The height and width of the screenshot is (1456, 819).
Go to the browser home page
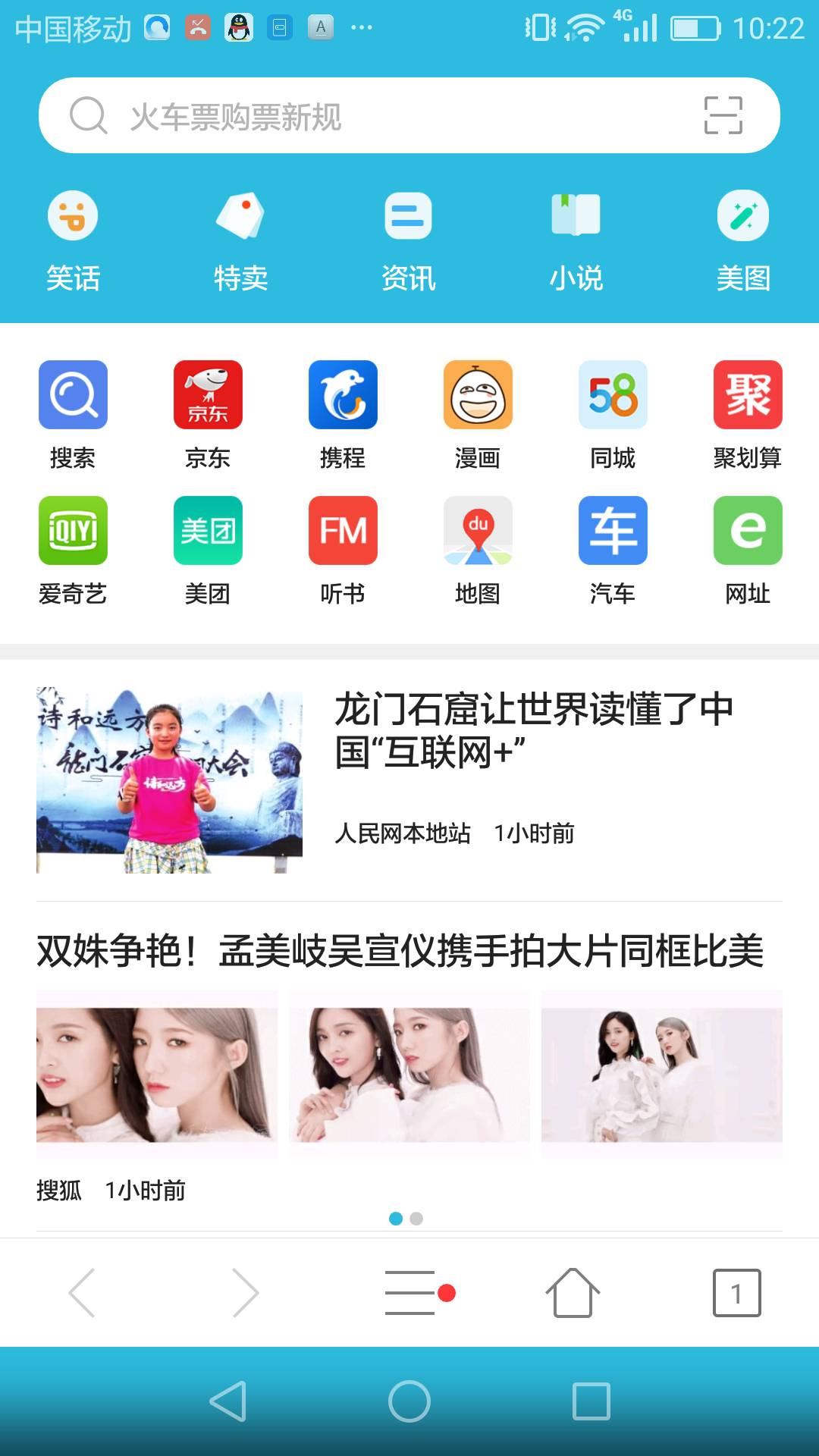(573, 1293)
